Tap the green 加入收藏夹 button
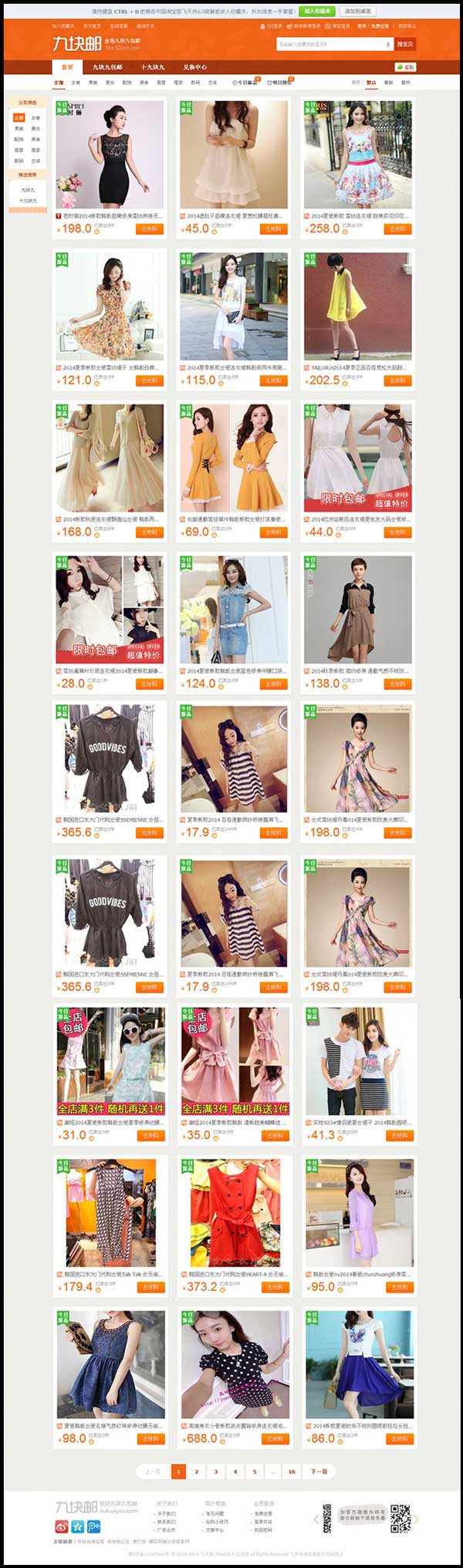This screenshot has width=463, height=1568. pyautogui.click(x=317, y=12)
